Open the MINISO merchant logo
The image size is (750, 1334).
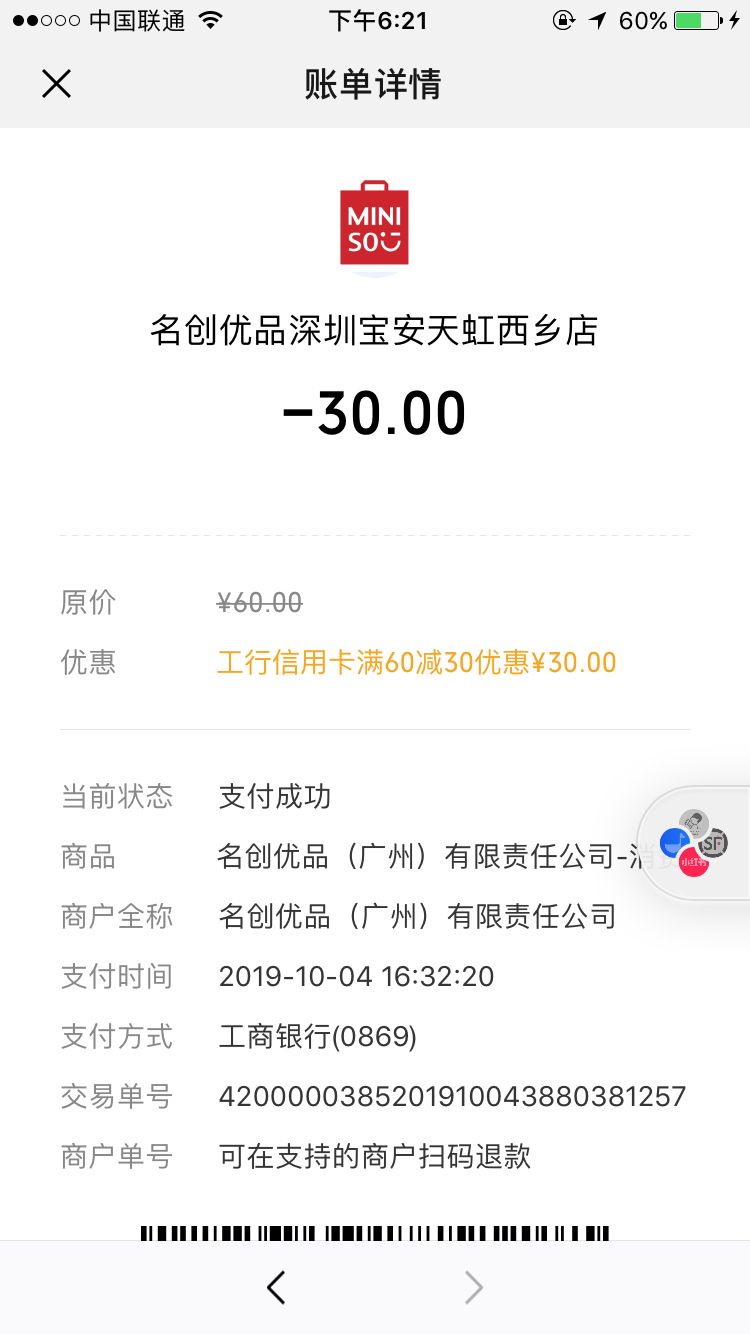click(374, 226)
